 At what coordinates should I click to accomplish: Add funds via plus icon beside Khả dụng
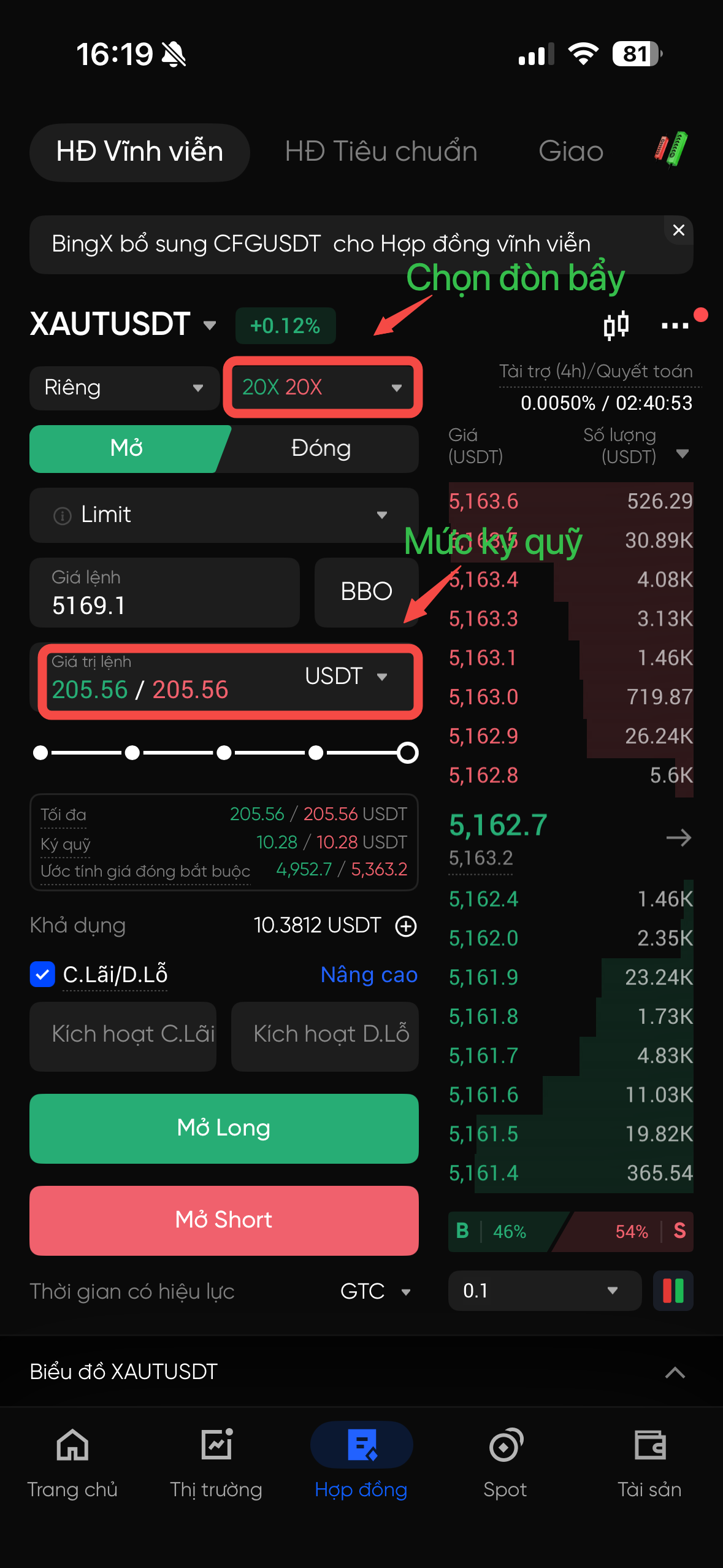pyautogui.click(x=406, y=926)
